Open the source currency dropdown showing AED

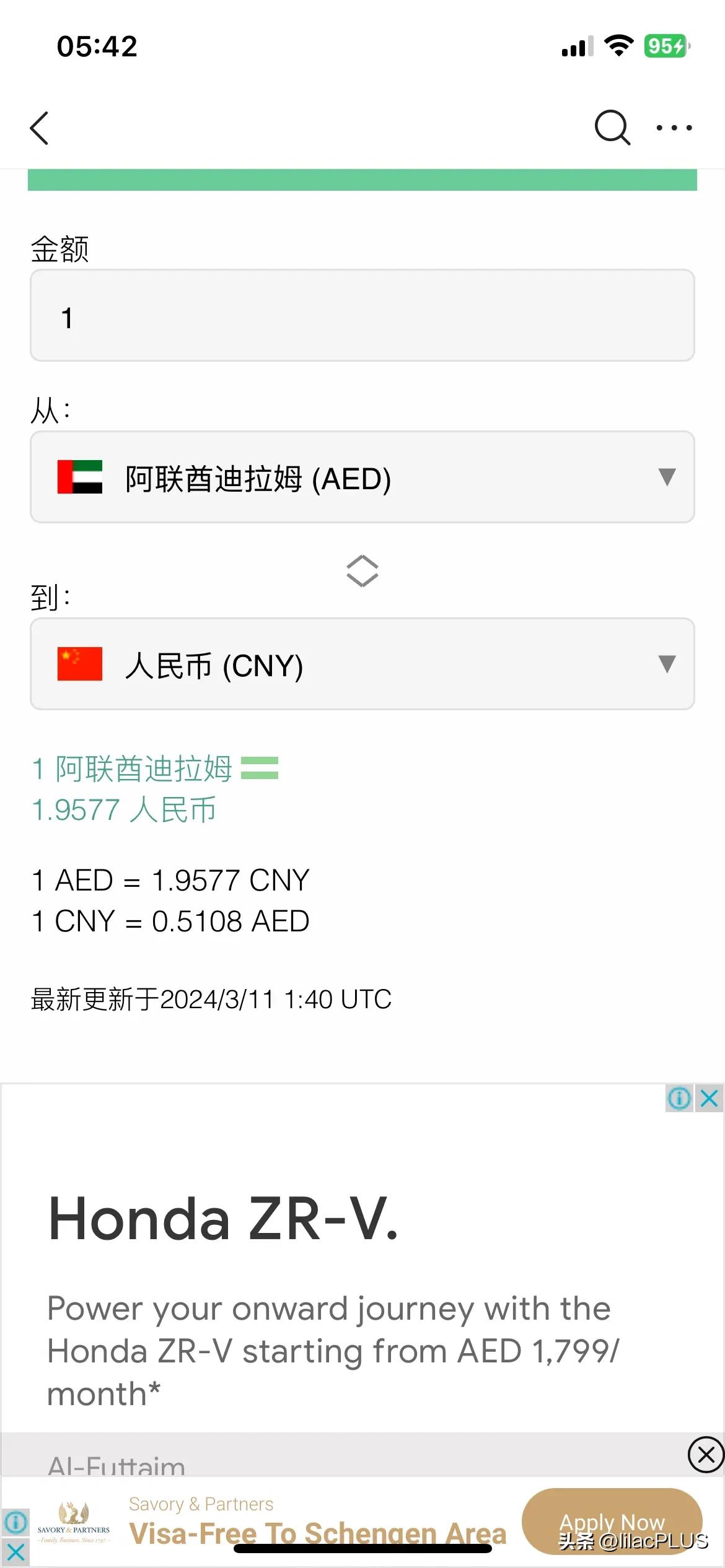click(x=362, y=477)
